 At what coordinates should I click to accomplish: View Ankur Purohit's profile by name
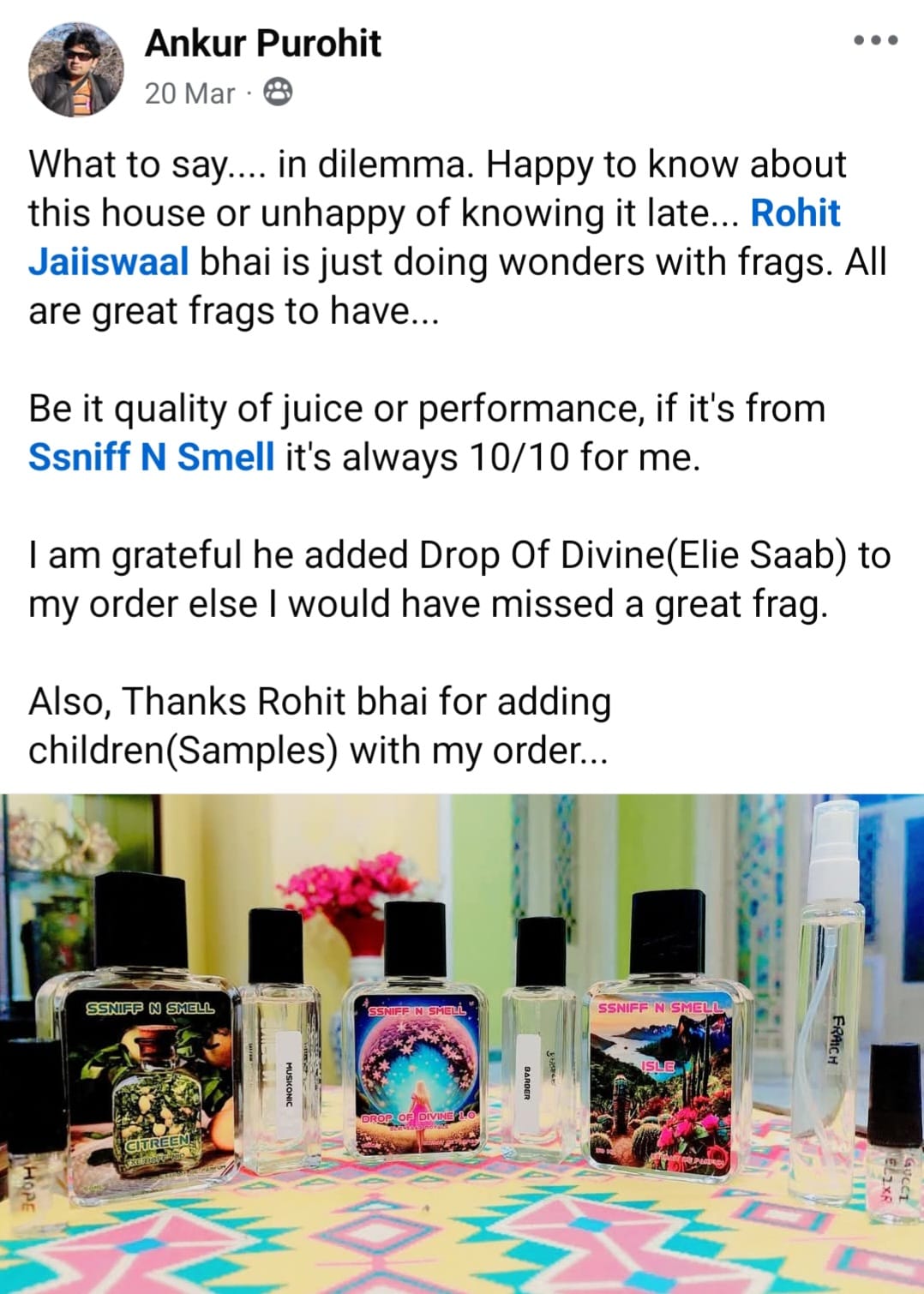(262, 43)
